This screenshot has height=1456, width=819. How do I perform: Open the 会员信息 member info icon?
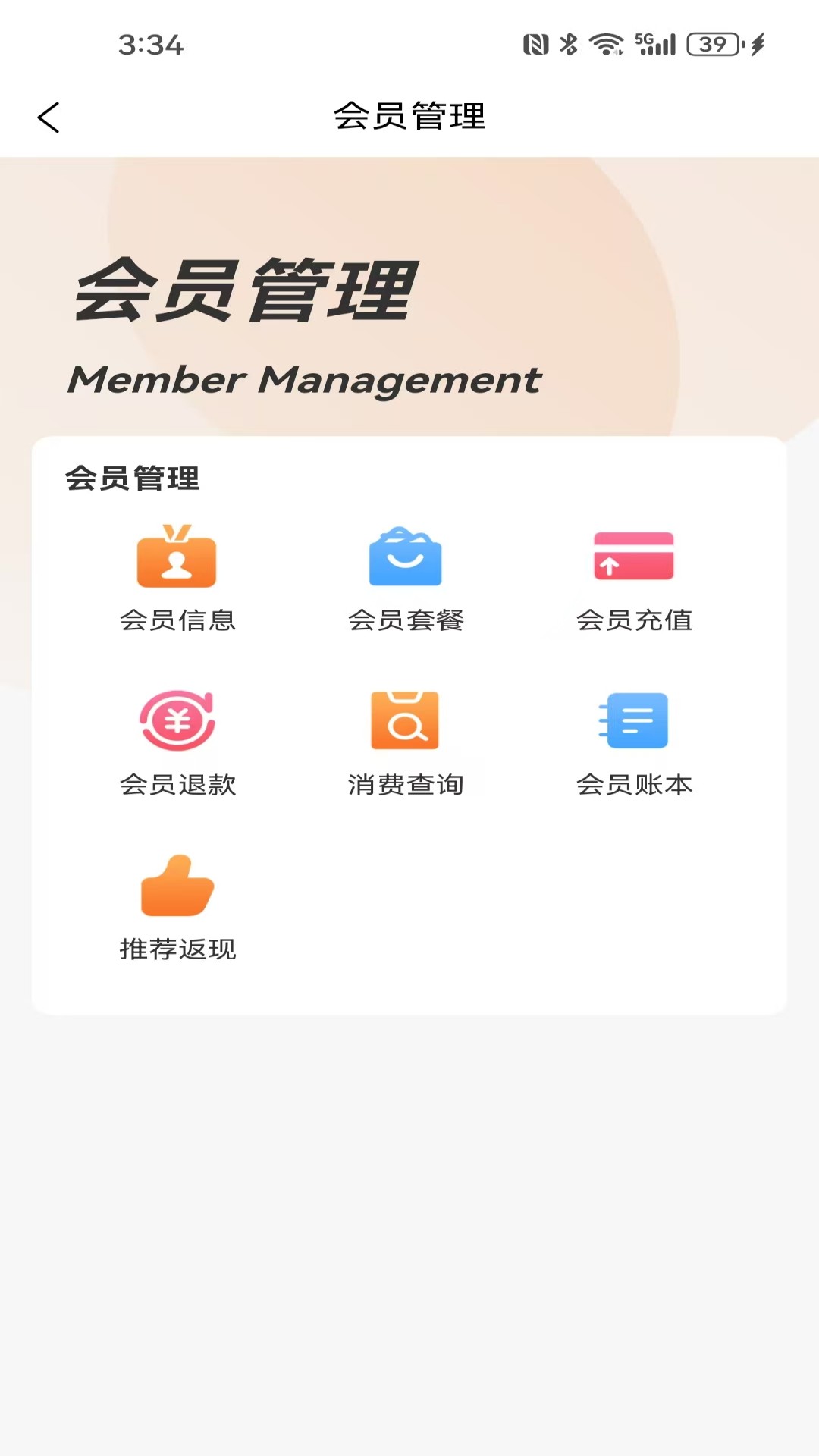(x=177, y=557)
